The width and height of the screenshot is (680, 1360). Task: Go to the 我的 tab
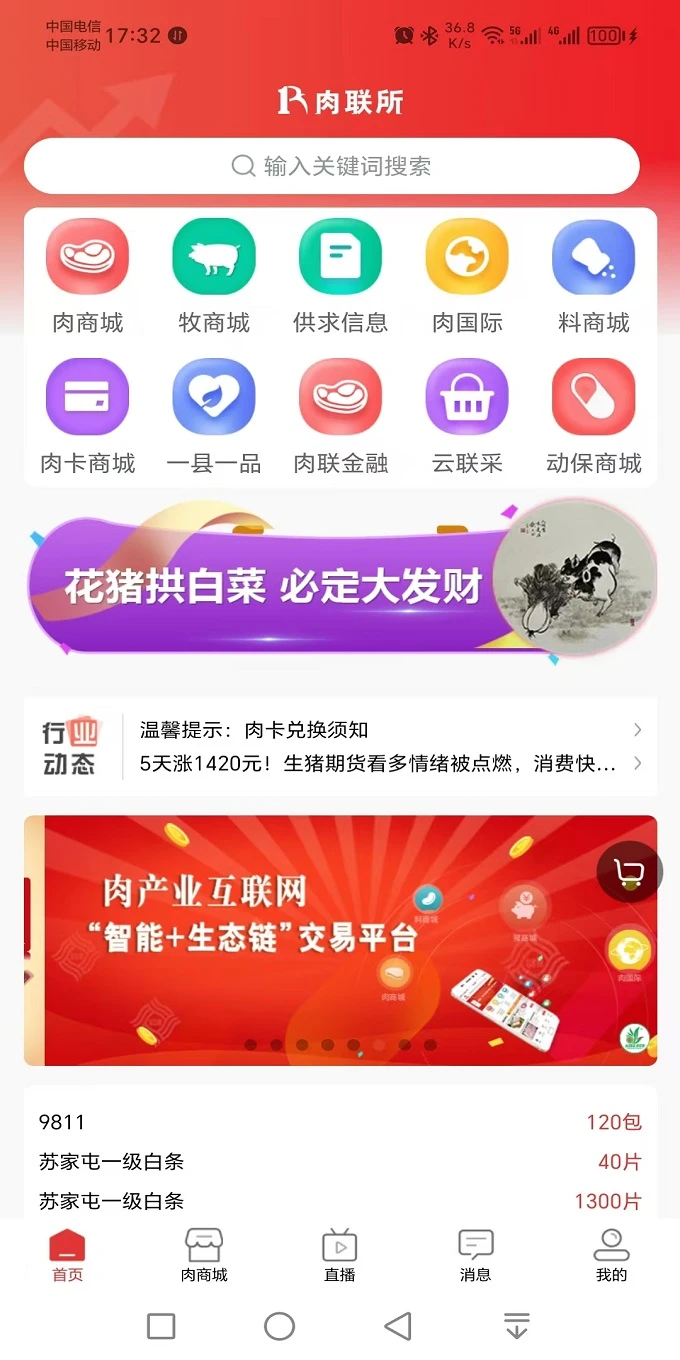coord(611,1255)
